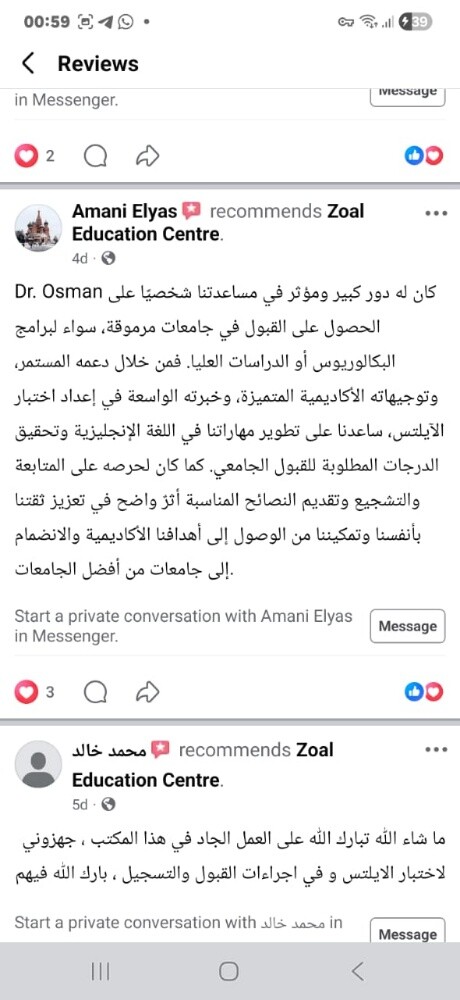Comment on Amani Elyas's review
Screen dimensions: 460x1000
click(x=95, y=693)
